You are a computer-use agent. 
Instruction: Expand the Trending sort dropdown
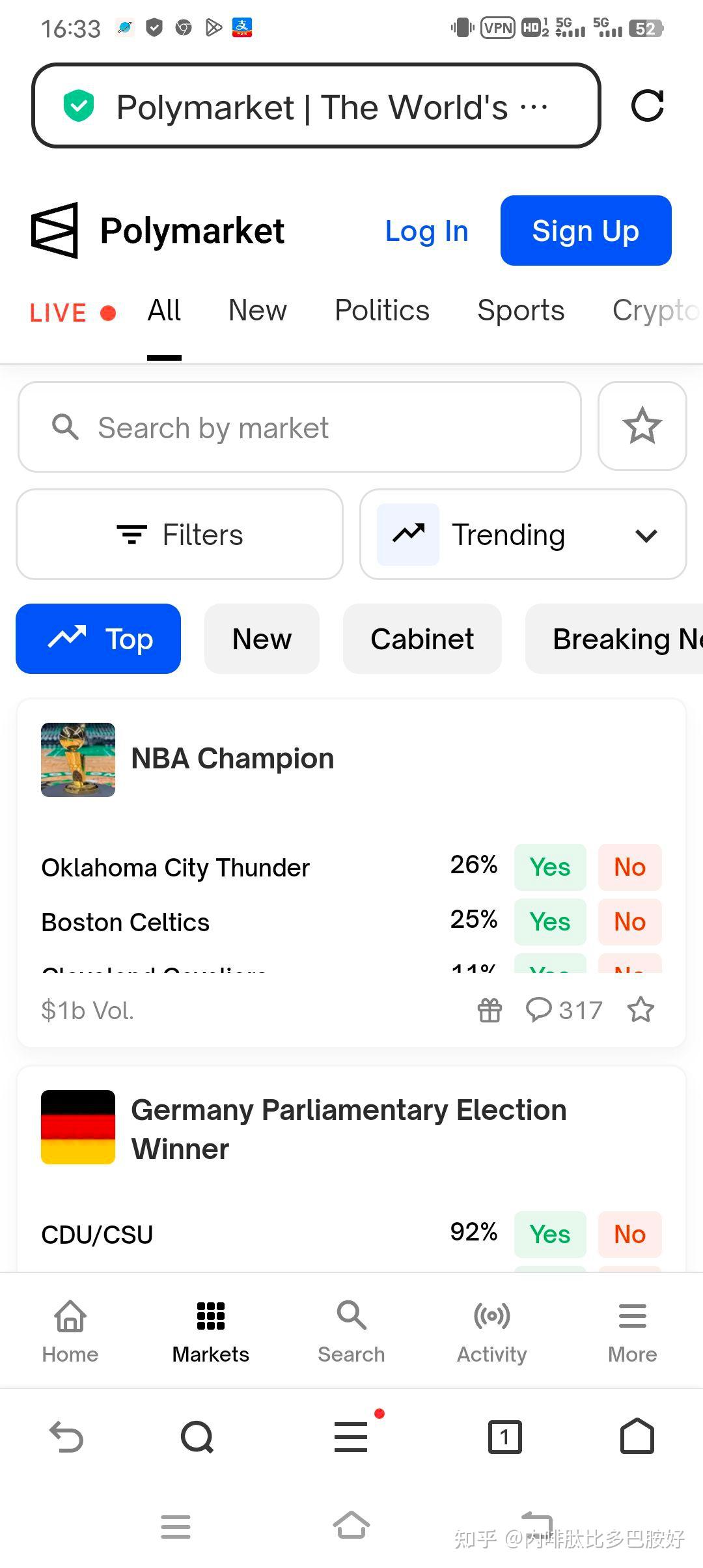pyautogui.click(x=523, y=535)
